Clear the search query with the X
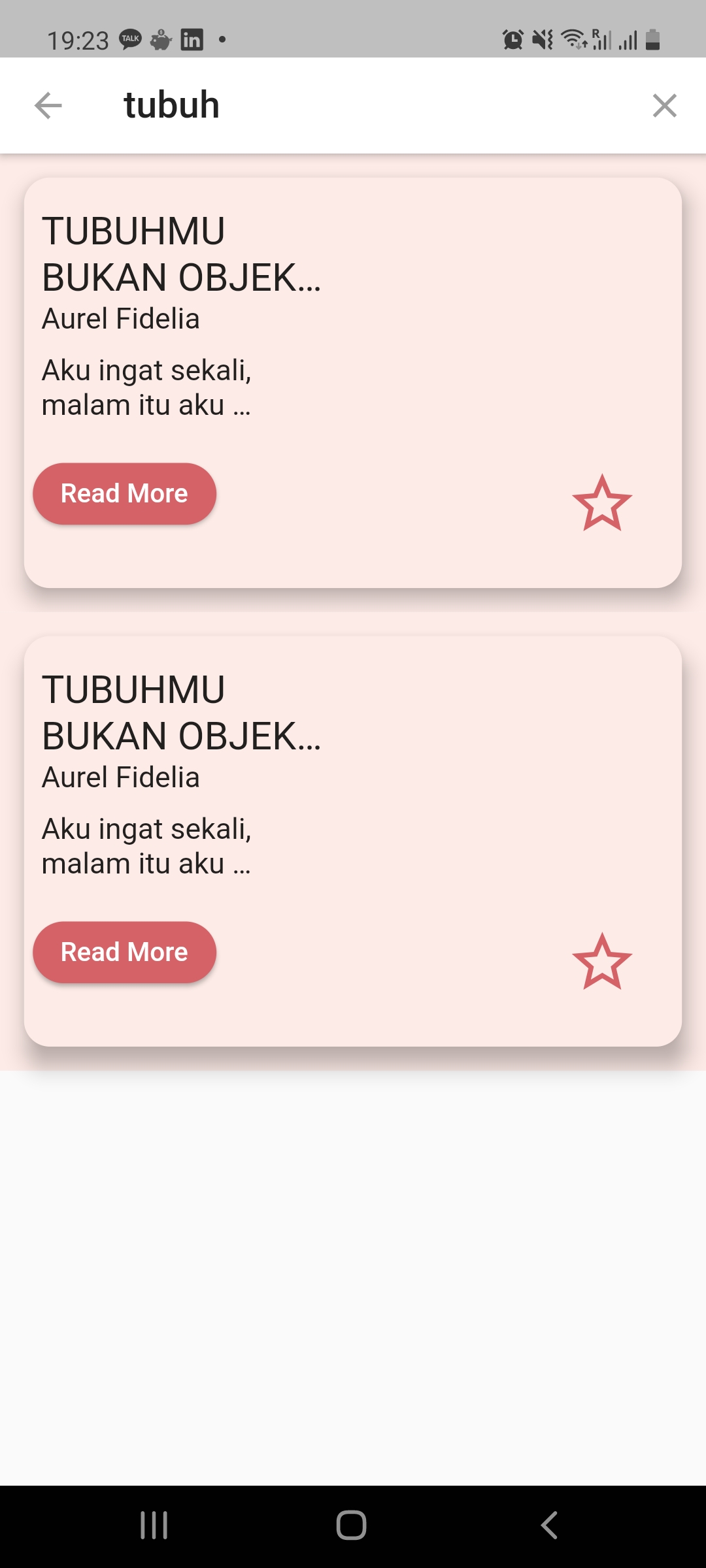706x1568 pixels. [x=664, y=105]
